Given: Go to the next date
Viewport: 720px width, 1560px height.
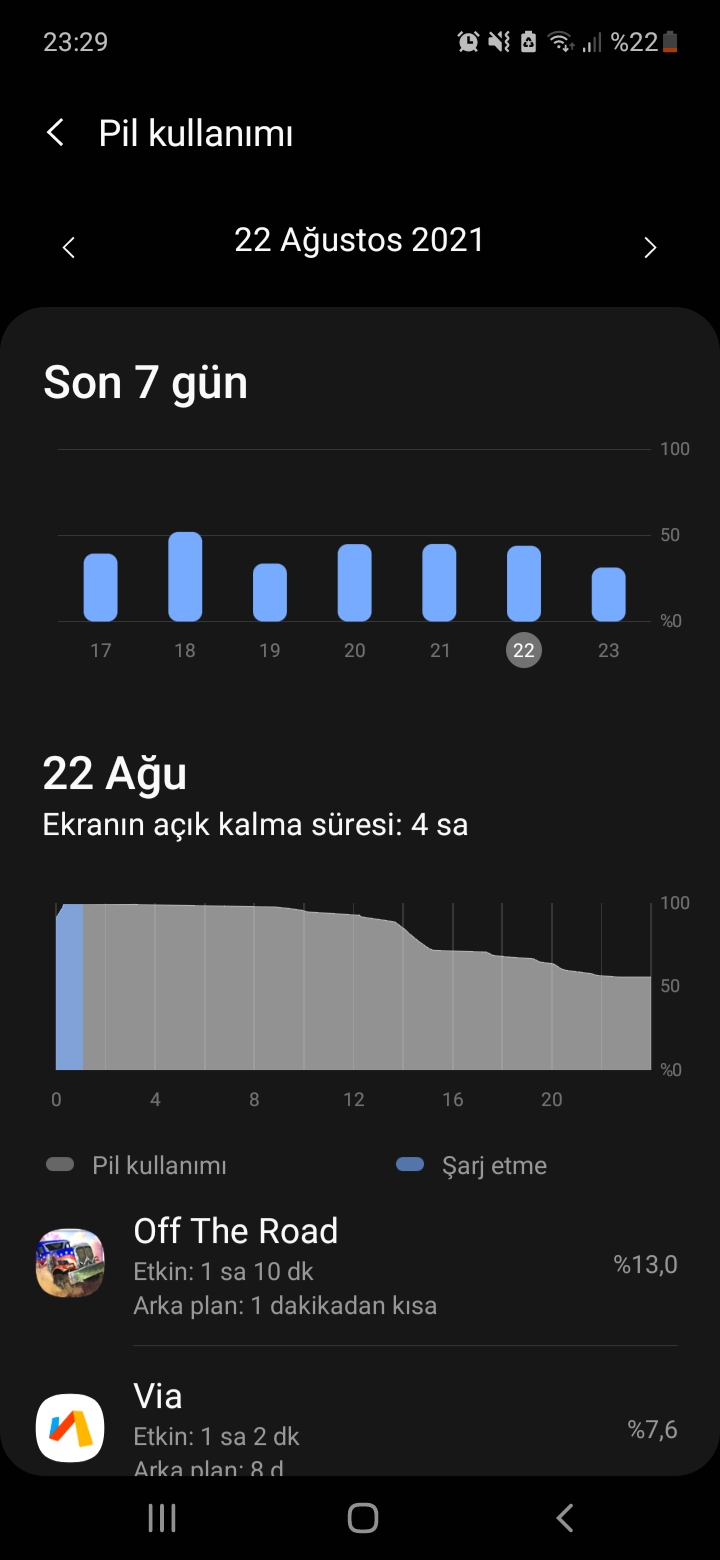Looking at the screenshot, I should (650, 247).
